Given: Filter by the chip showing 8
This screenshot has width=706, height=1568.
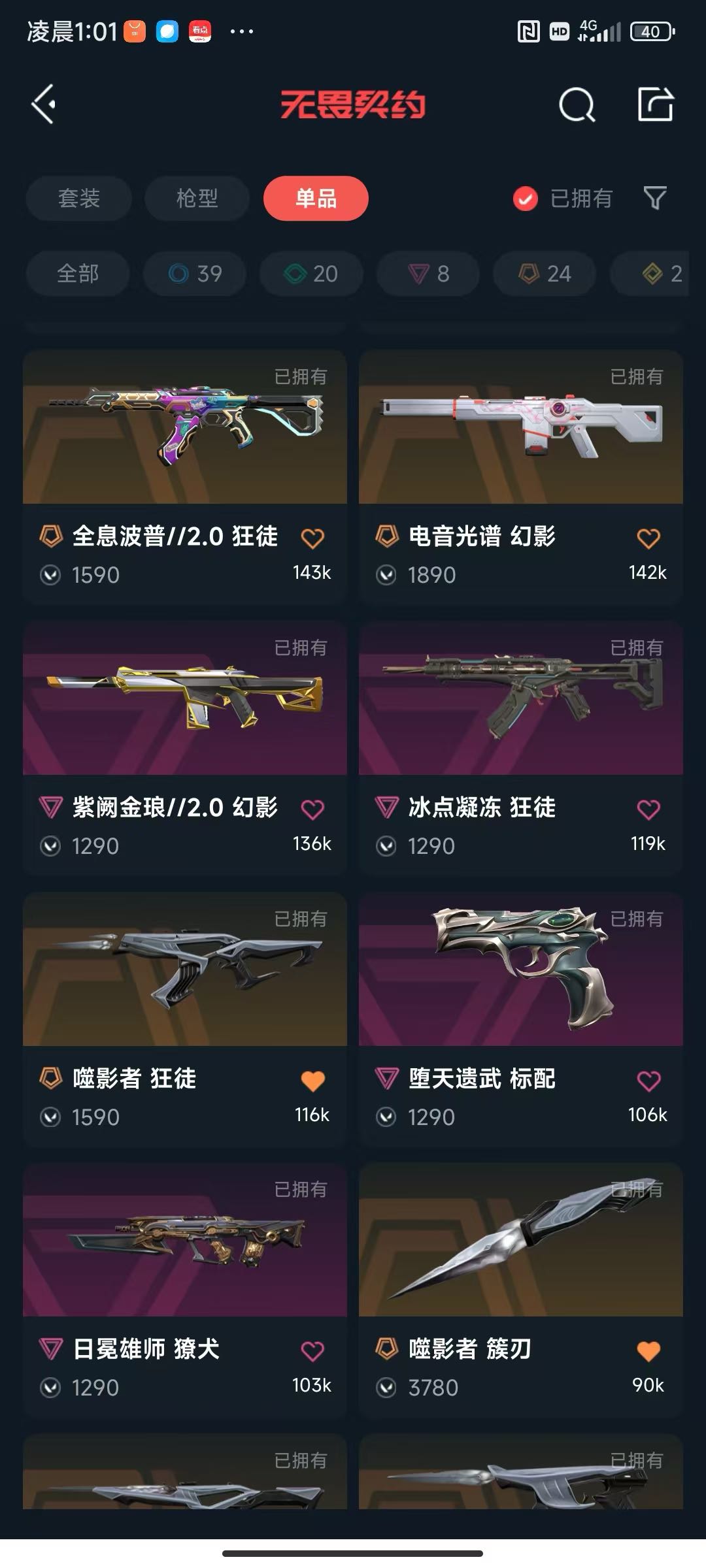Looking at the screenshot, I should tap(428, 273).
